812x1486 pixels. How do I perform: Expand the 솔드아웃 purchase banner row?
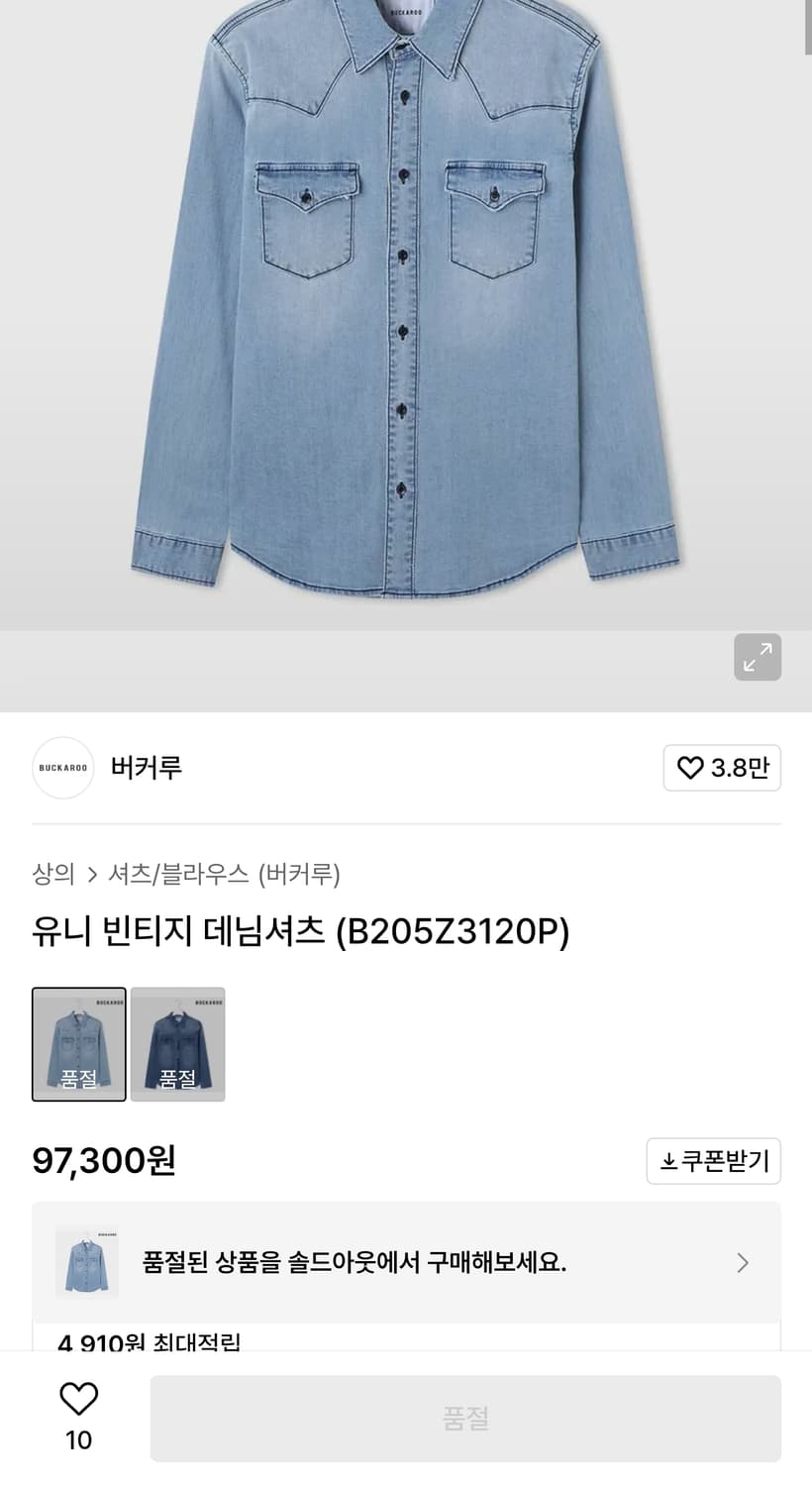(406, 1263)
